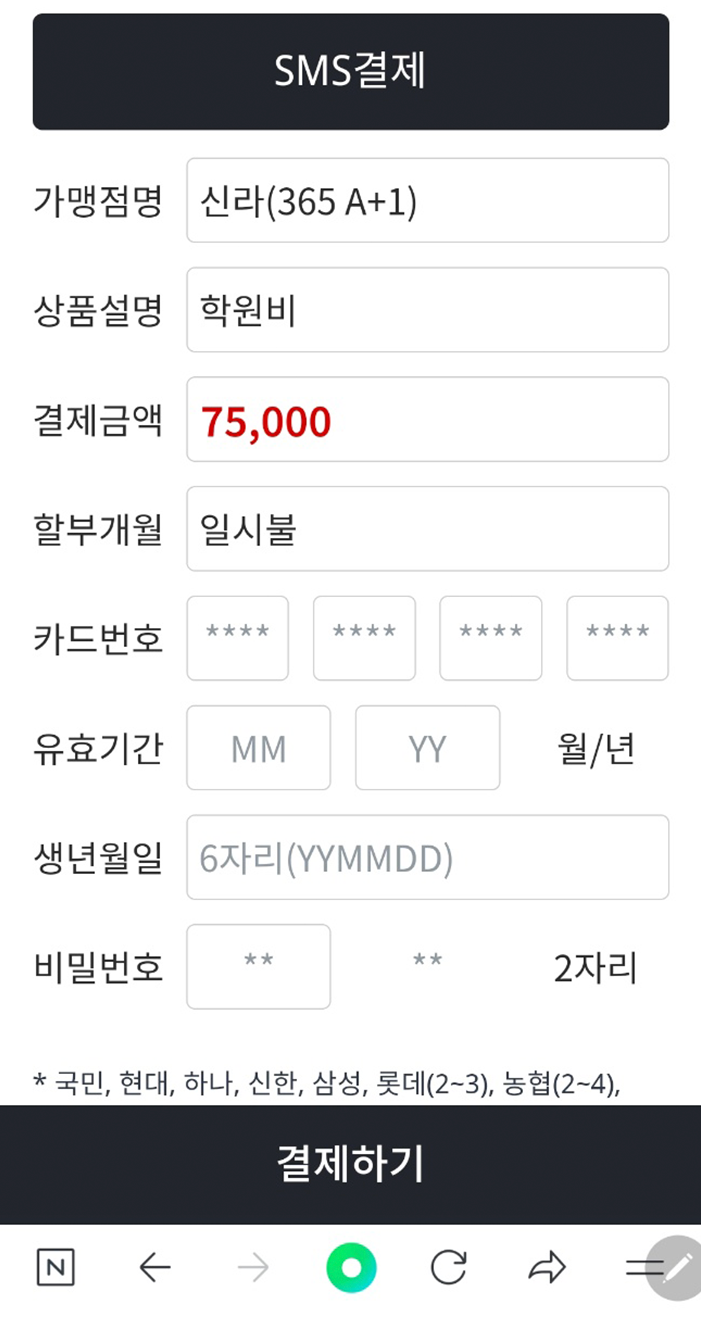This screenshot has width=701, height=1317.
Task: Tap the 결제하기 payment button
Action: 350,1164
